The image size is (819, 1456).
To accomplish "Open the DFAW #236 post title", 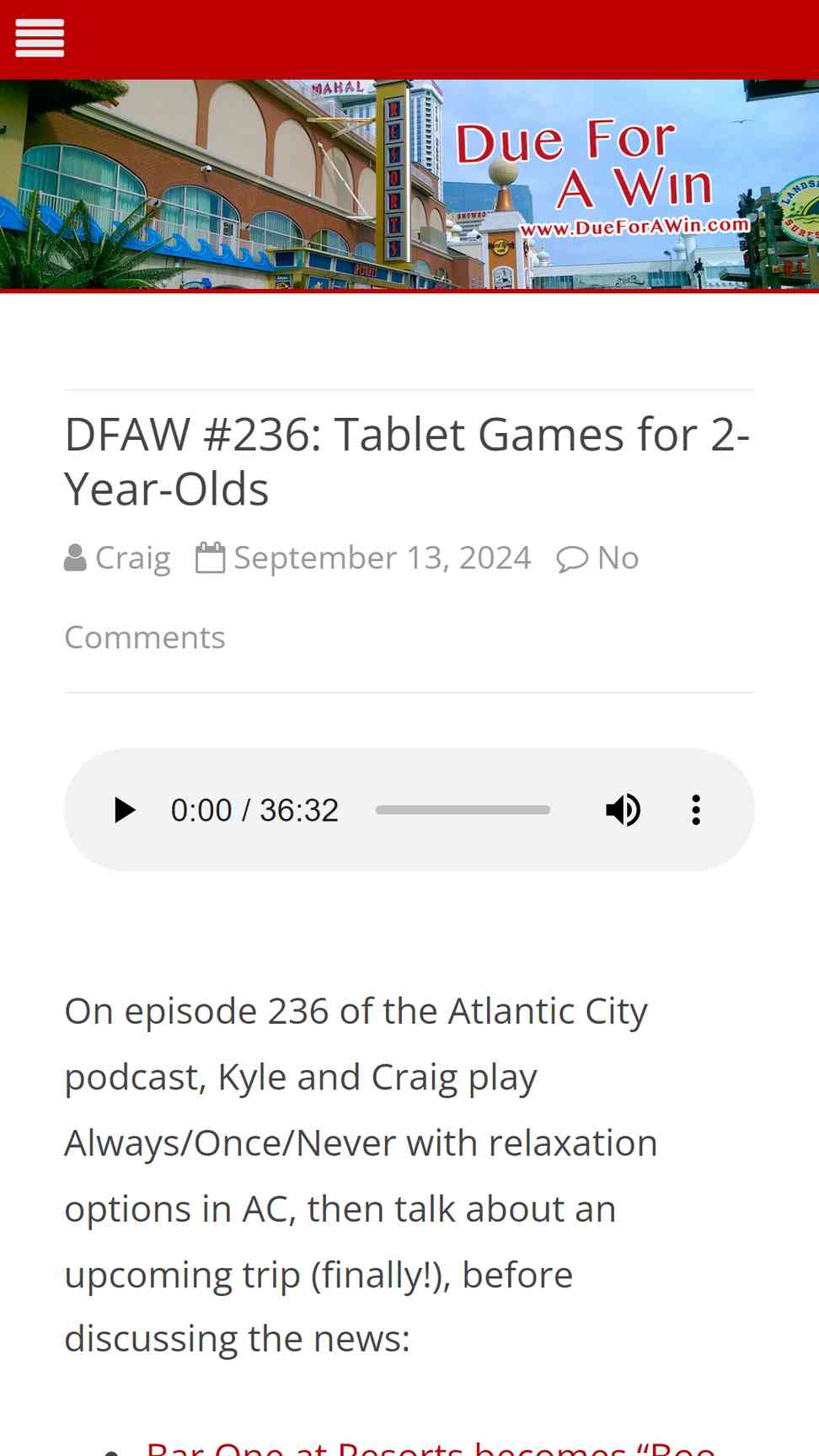I will click(x=407, y=462).
